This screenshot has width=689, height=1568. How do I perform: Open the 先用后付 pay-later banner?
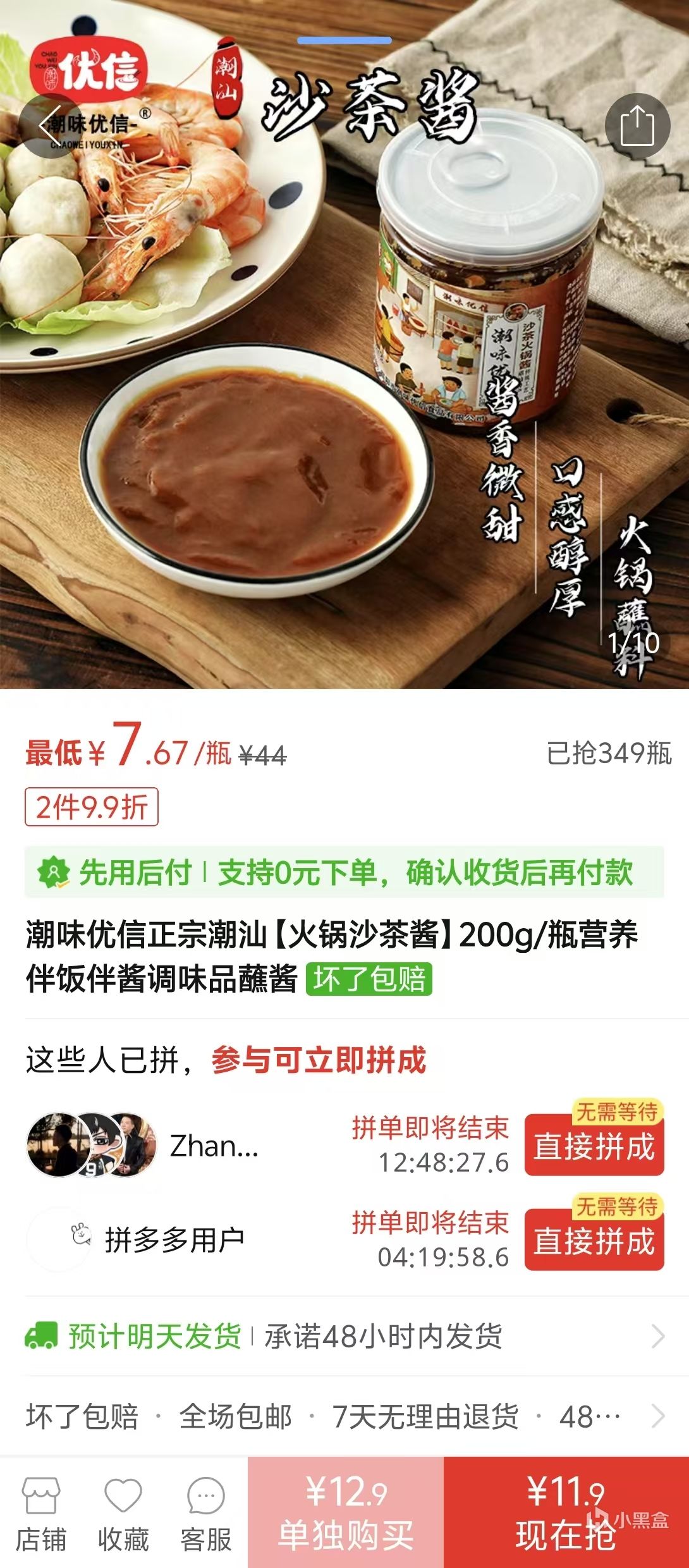click(344, 873)
